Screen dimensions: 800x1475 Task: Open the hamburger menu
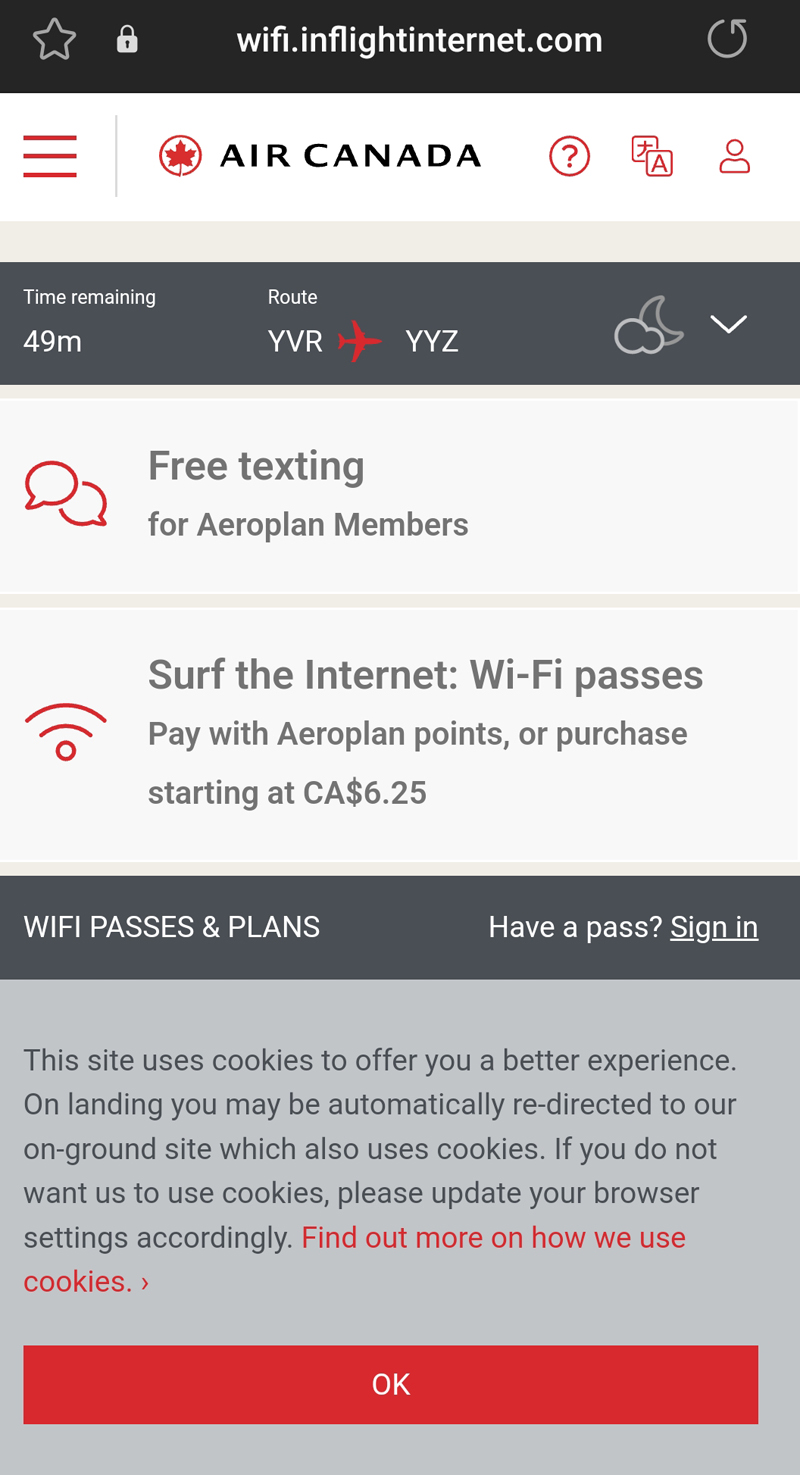(x=50, y=157)
